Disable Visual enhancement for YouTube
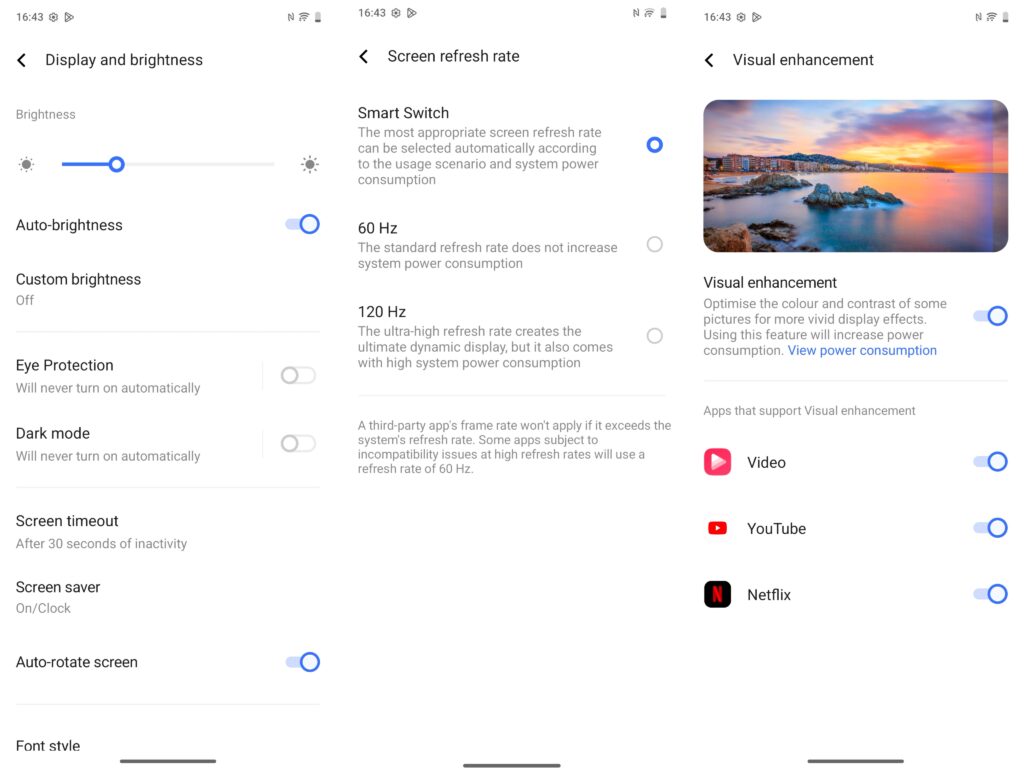Screen dimensions: 1024x768 coord(990,528)
